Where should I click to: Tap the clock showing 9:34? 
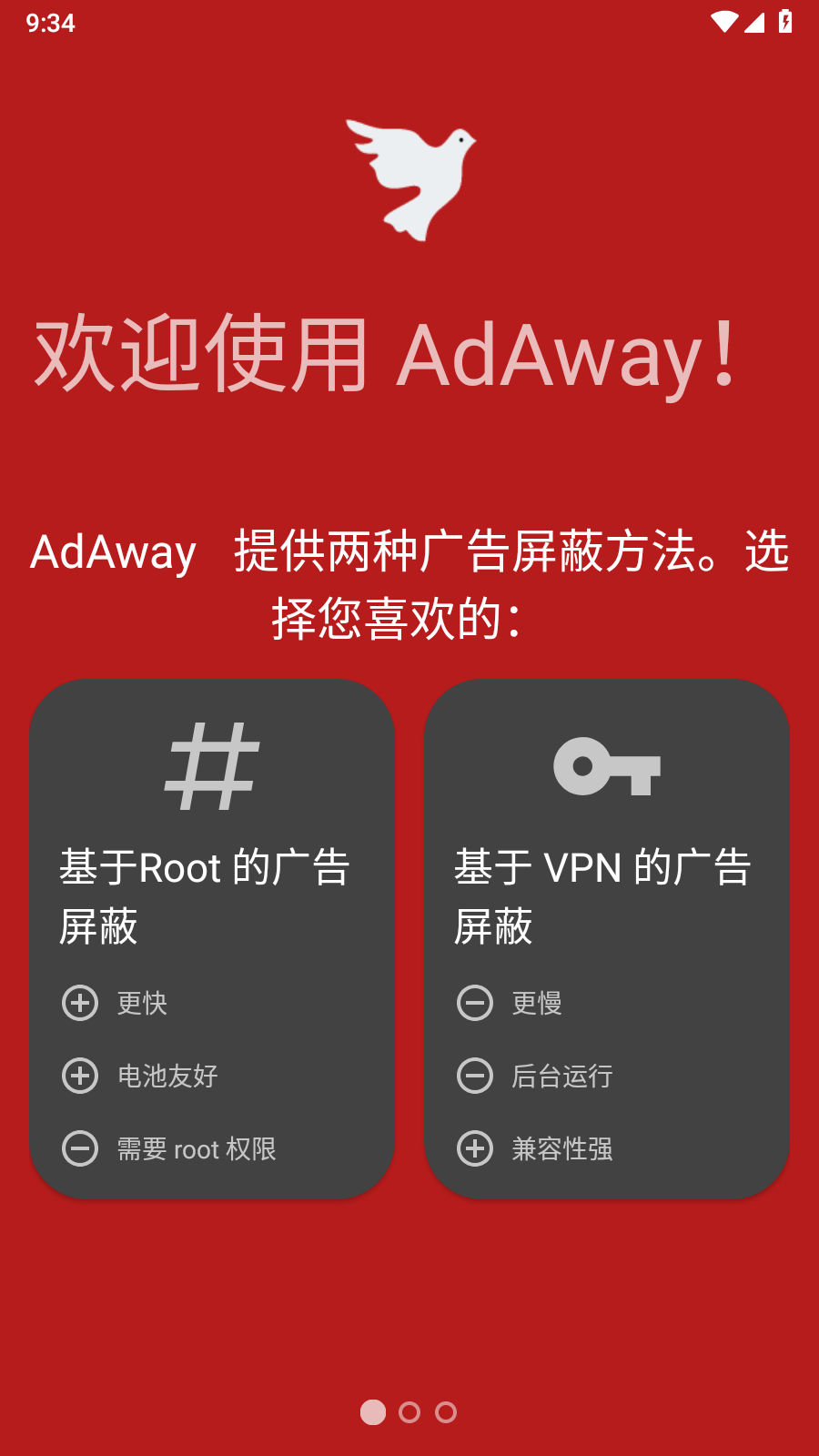click(x=50, y=22)
